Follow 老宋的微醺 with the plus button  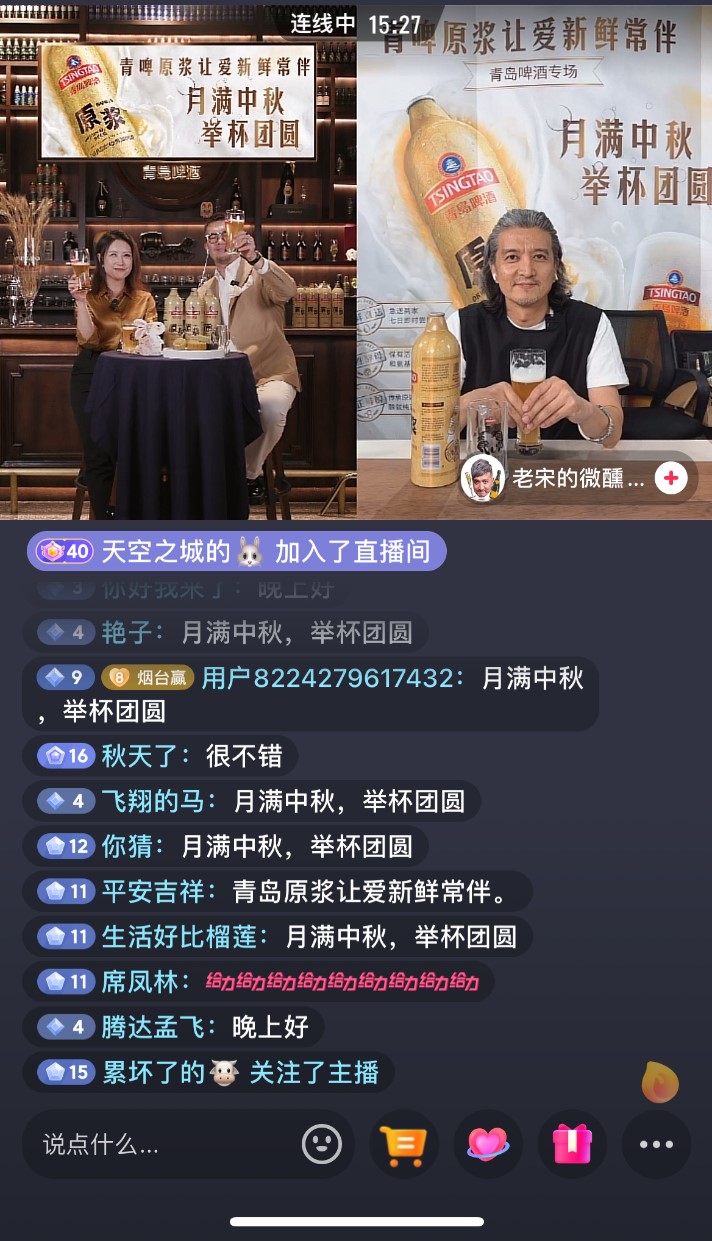670,478
